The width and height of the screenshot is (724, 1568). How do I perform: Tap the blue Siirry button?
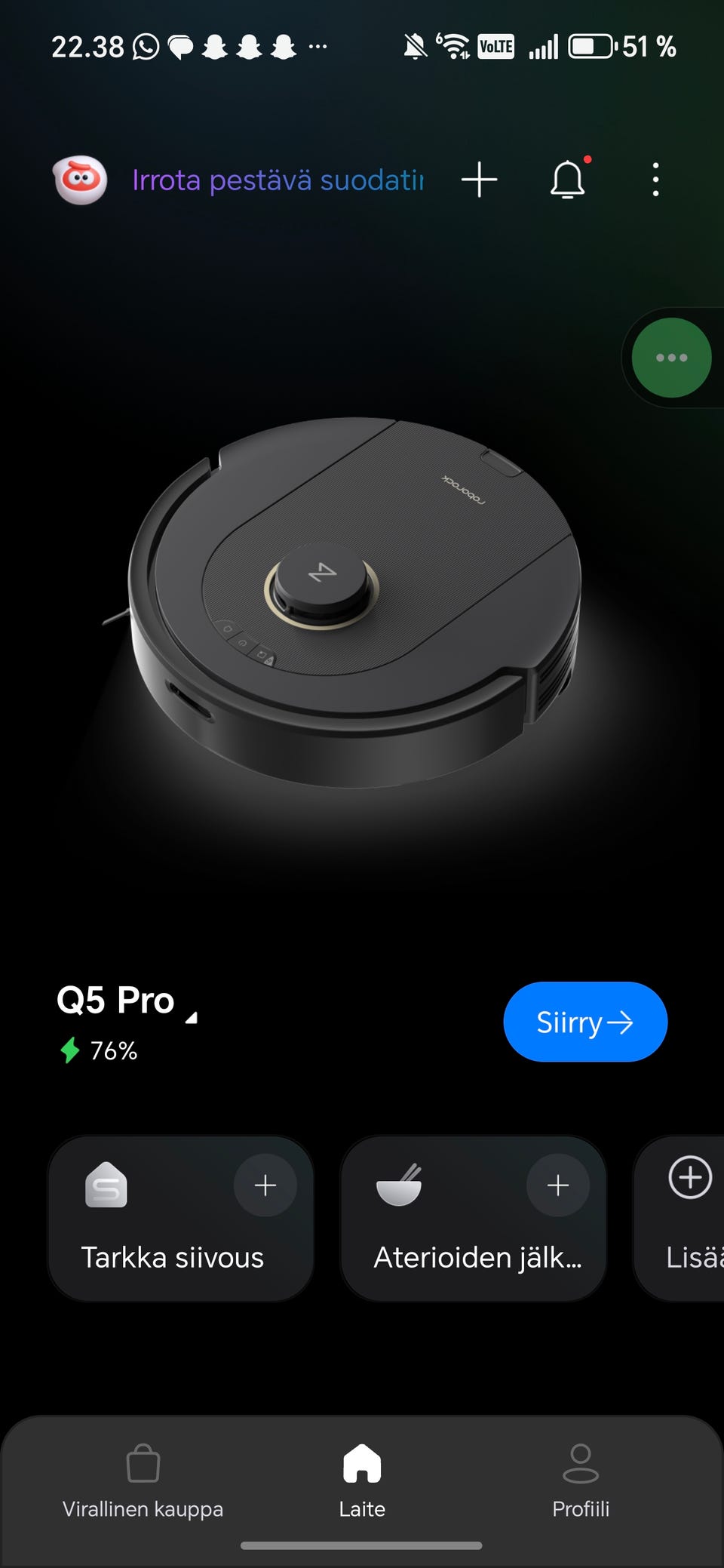(585, 1022)
